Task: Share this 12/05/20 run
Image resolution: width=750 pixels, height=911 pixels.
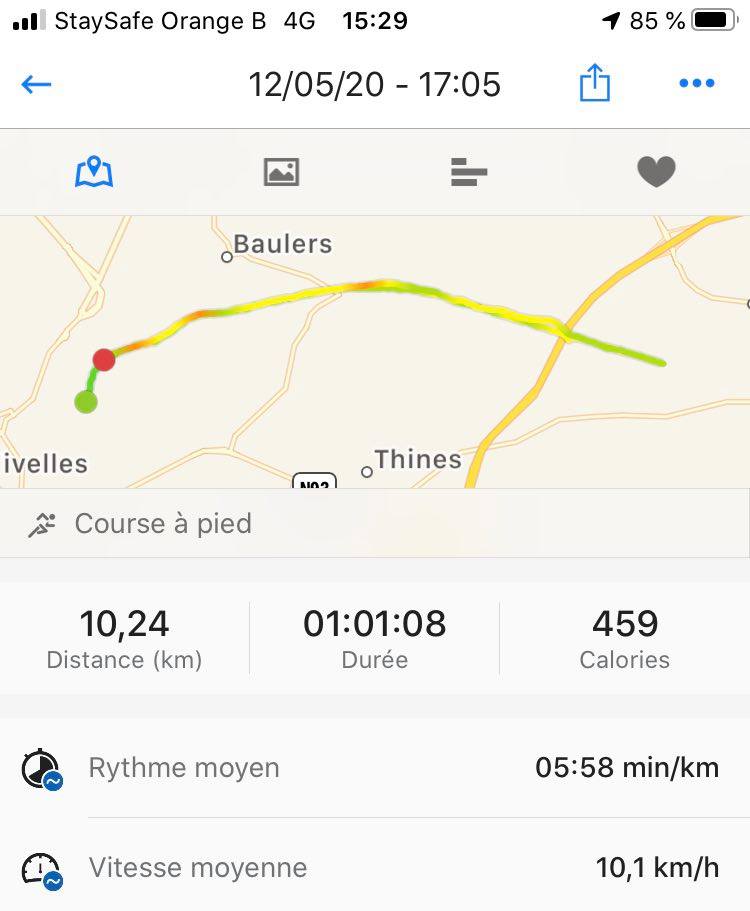Action: tap(594, 83)
